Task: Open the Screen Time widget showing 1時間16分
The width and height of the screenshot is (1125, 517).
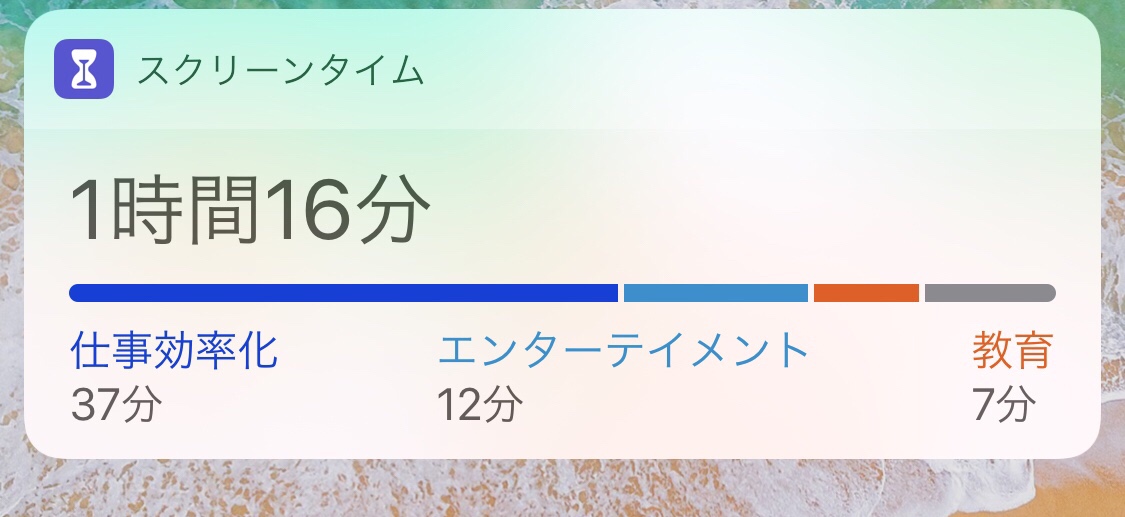Action: (250, 214)
